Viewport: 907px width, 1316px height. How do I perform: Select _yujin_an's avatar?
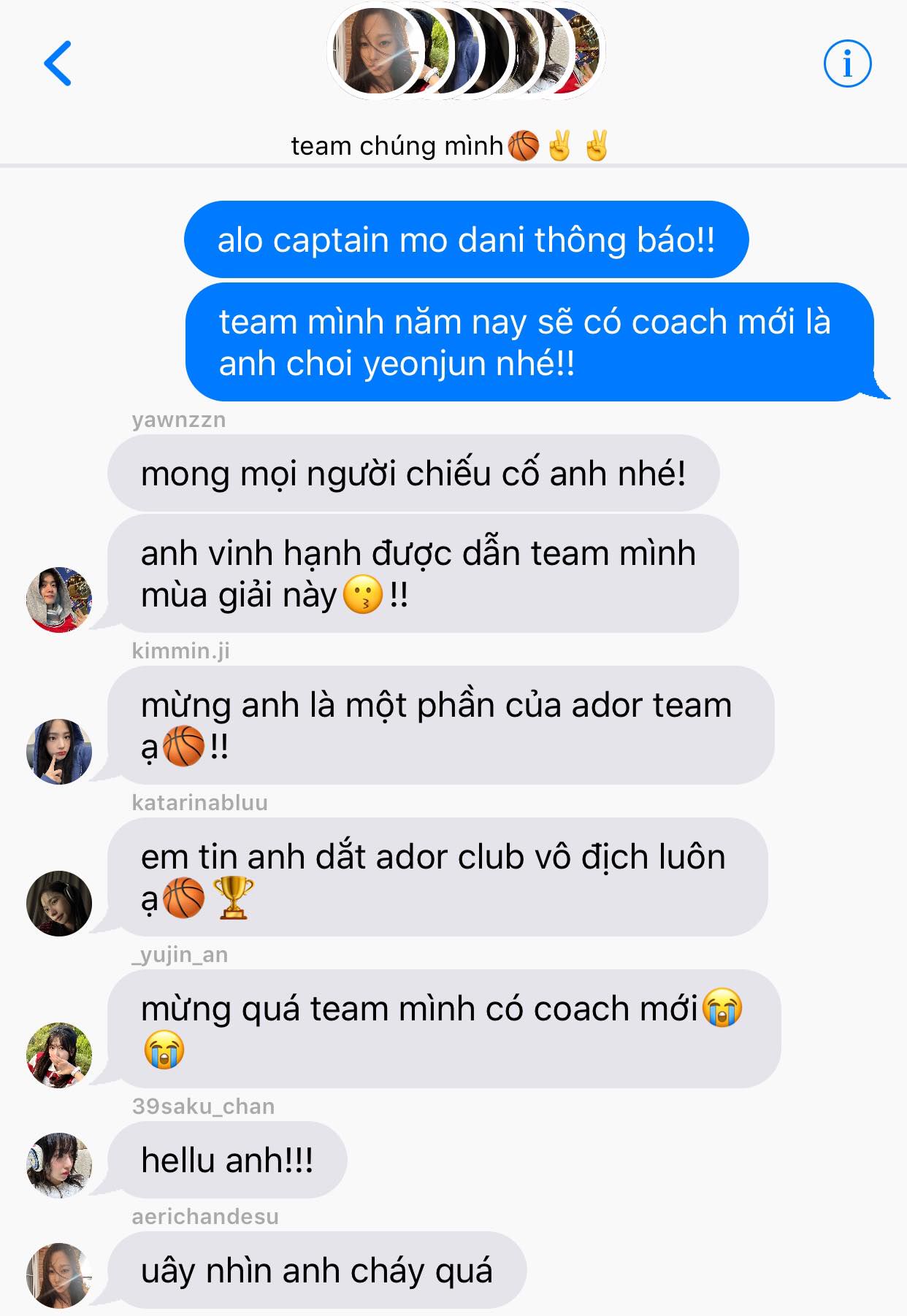(x=59, y=1055)
